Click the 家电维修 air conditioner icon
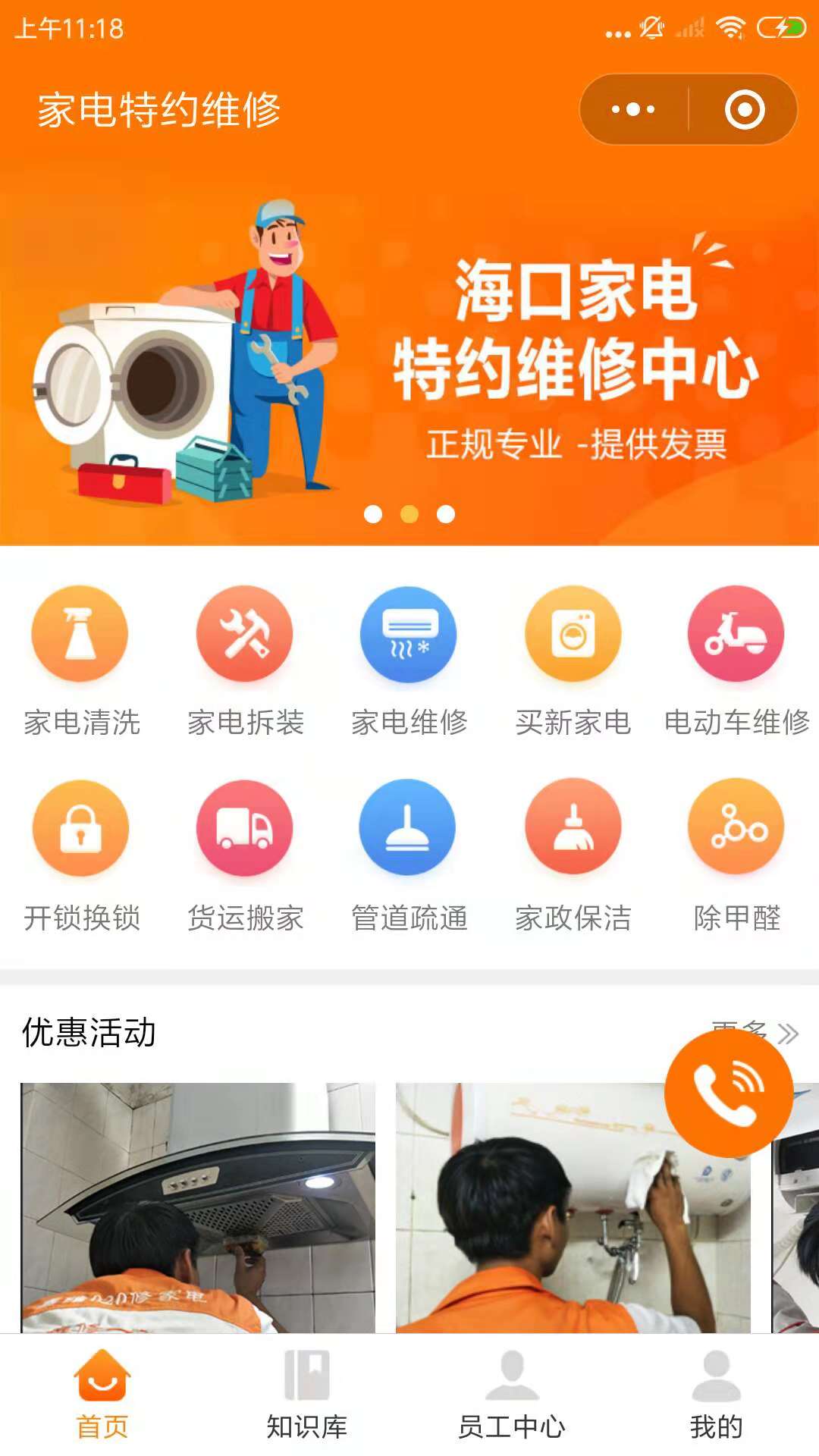This screenshot has height=1456, width=819. 408,637
